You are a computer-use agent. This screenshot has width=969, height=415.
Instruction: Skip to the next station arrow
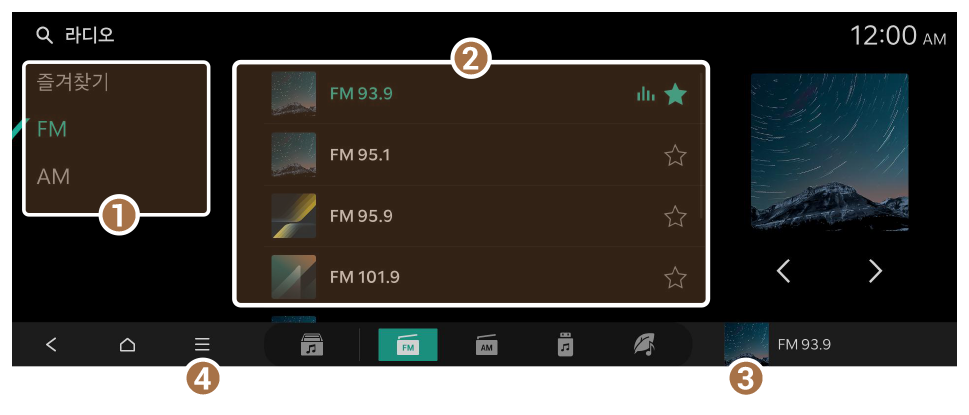click(875, 270)
